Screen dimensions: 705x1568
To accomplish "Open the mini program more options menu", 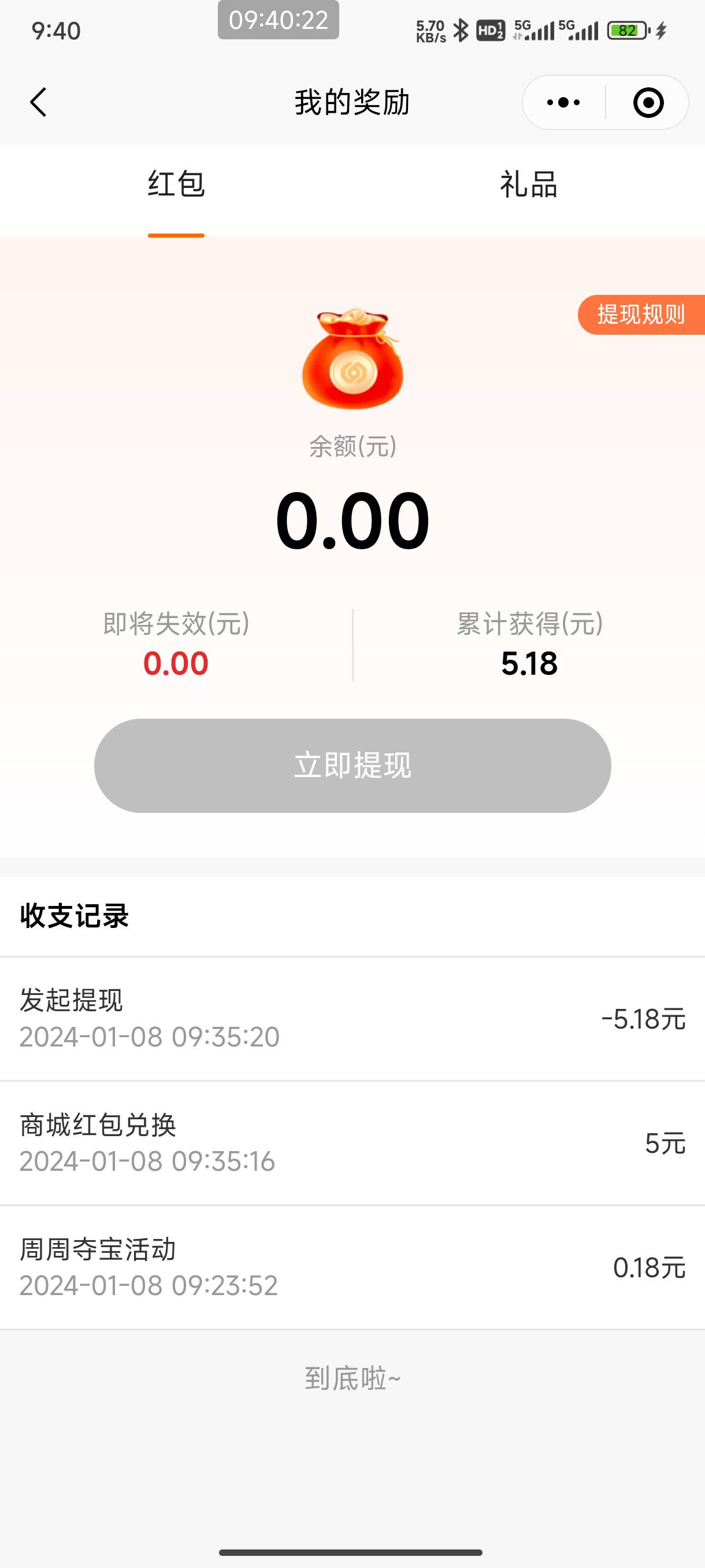I will click(563, 102).
